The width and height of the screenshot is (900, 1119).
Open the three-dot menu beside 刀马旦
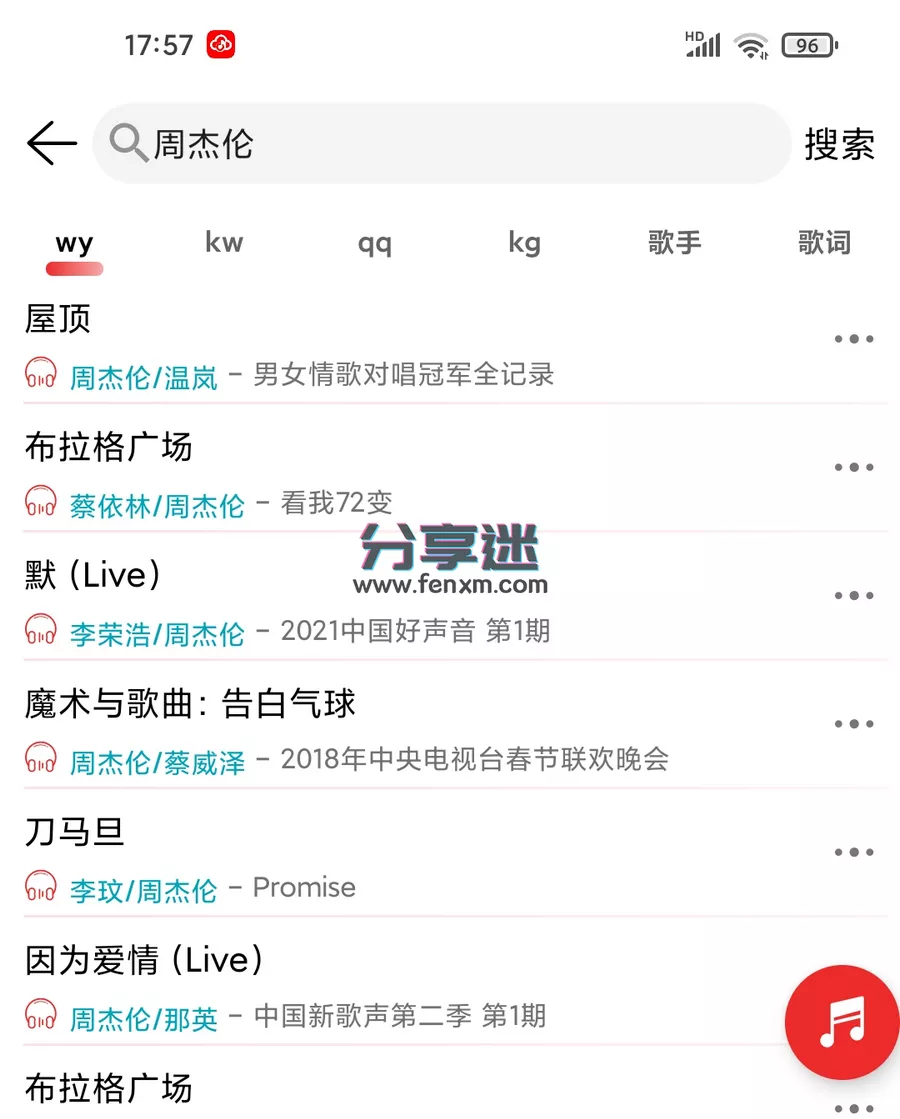(853, 851)
